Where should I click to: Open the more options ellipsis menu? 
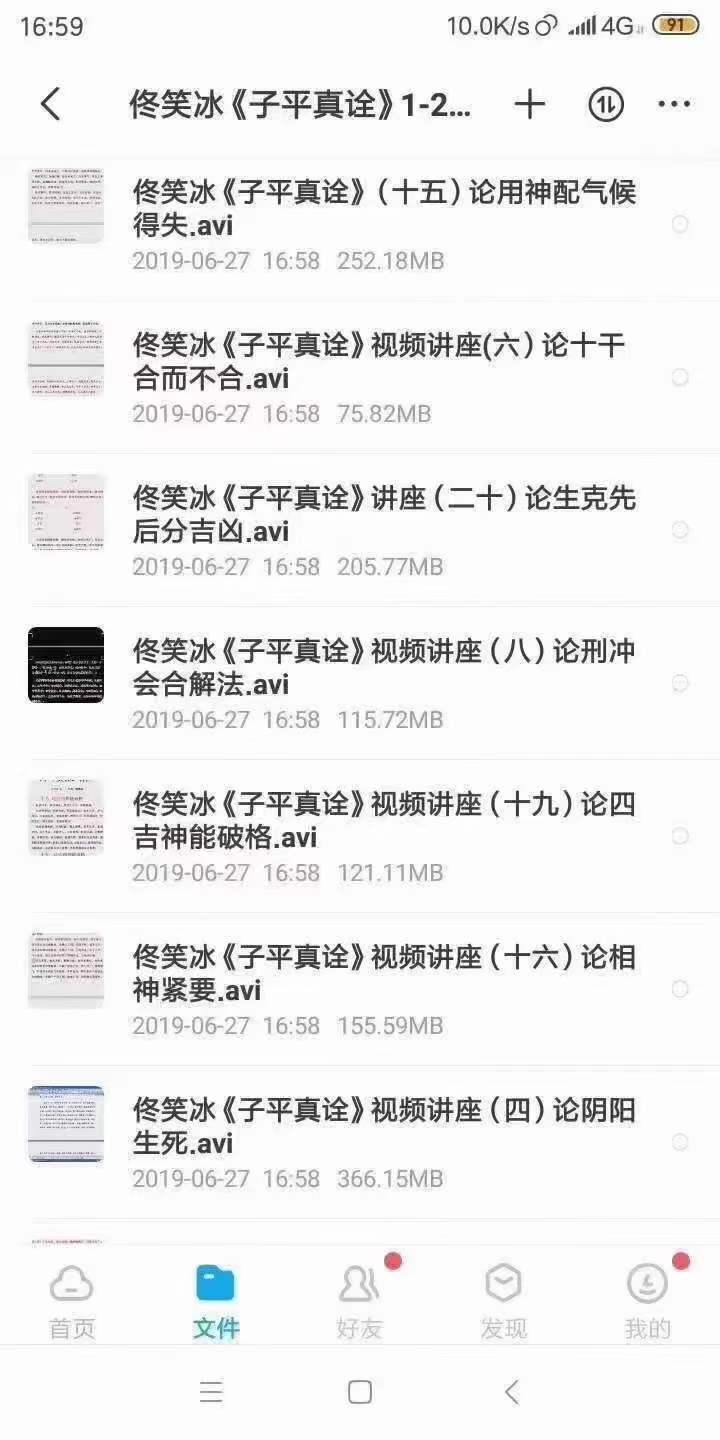coord(676,103)
